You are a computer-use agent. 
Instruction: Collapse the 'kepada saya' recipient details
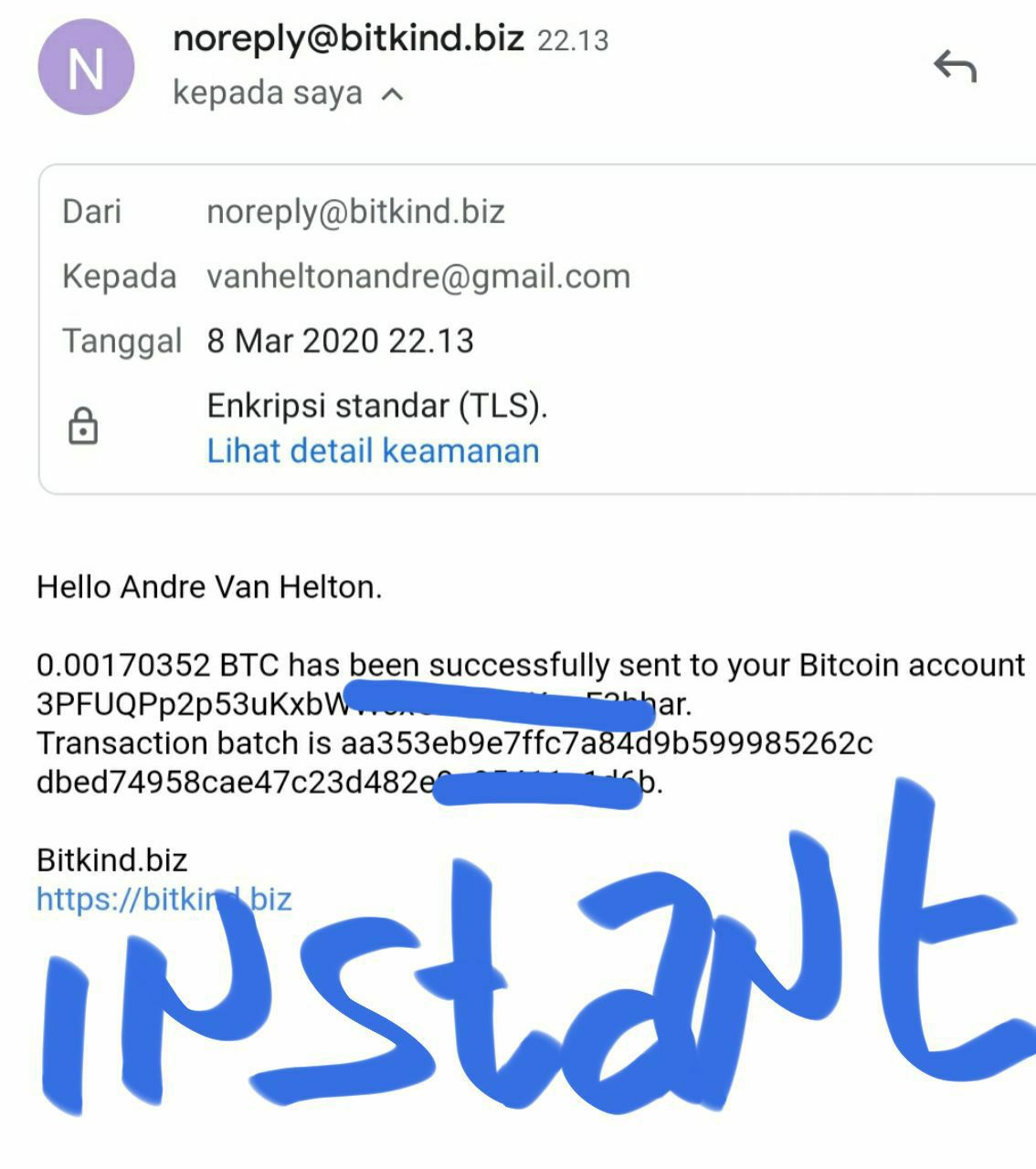click(392, 94)
